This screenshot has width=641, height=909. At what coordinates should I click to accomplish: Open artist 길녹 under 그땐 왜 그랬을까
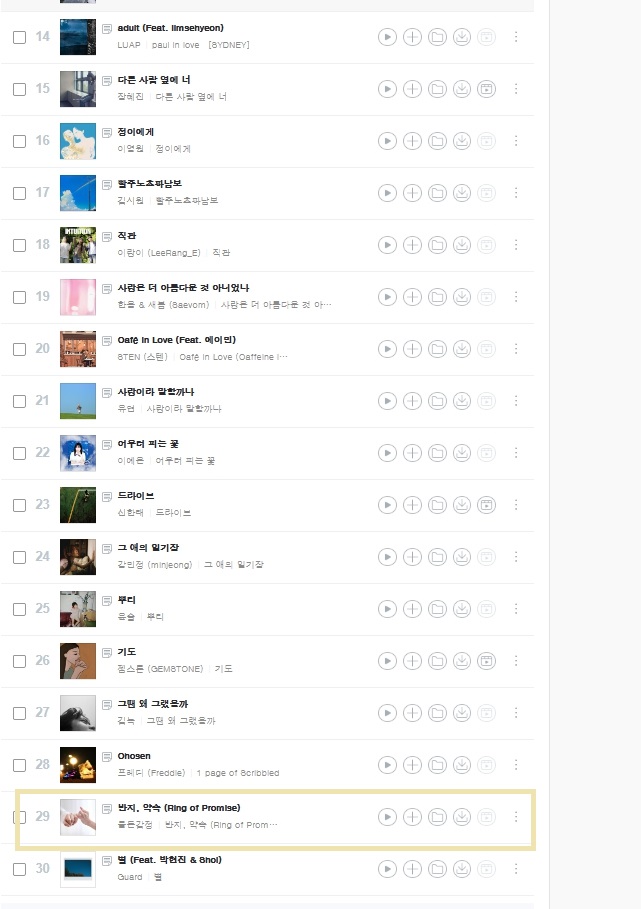(125, 721)
